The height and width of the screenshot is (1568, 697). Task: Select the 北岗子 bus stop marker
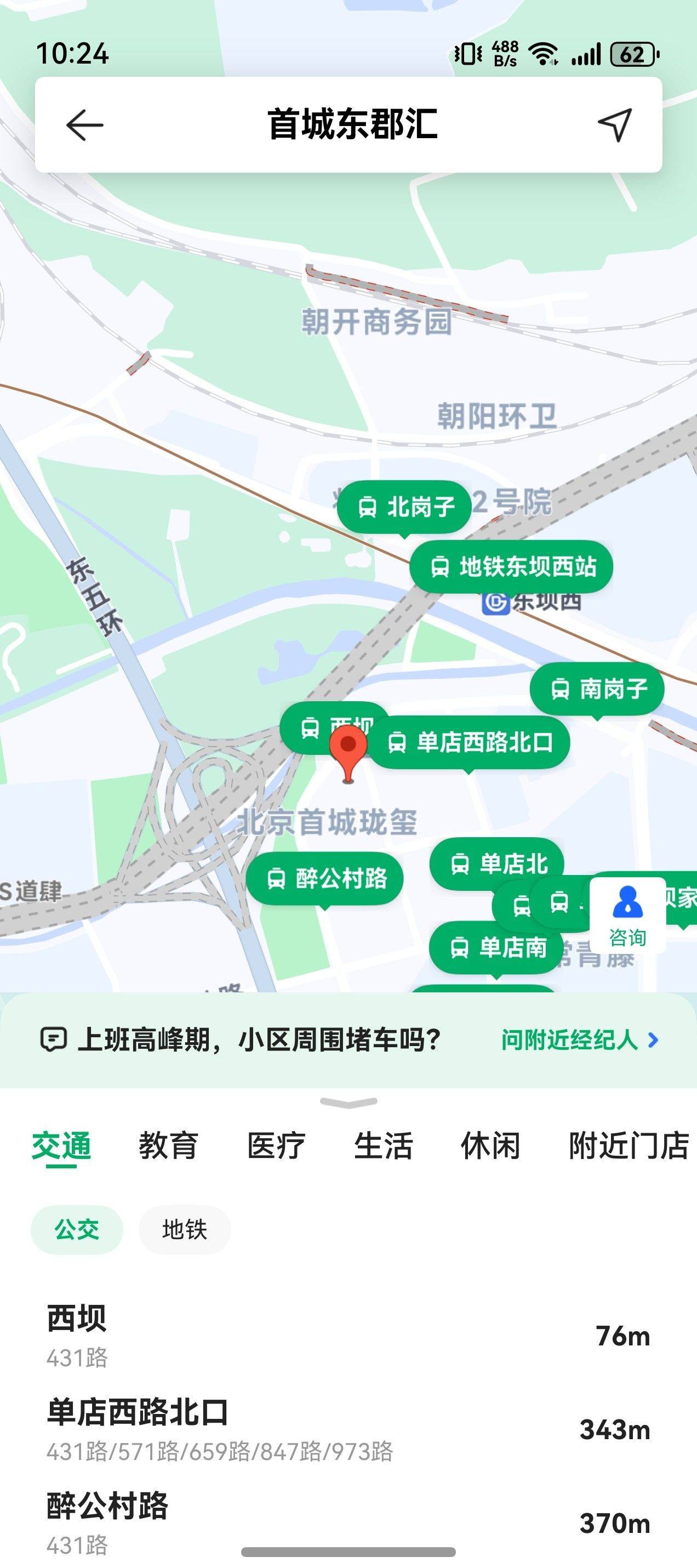pyautogui.click(x=404, y=507)
